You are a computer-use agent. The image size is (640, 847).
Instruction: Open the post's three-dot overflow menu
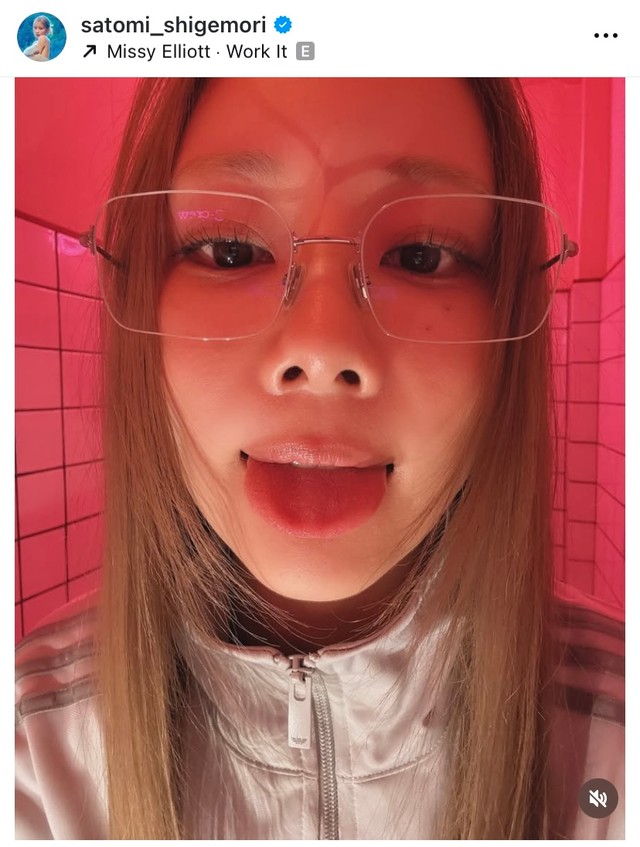pyautogui.click(x=605, y=36)
